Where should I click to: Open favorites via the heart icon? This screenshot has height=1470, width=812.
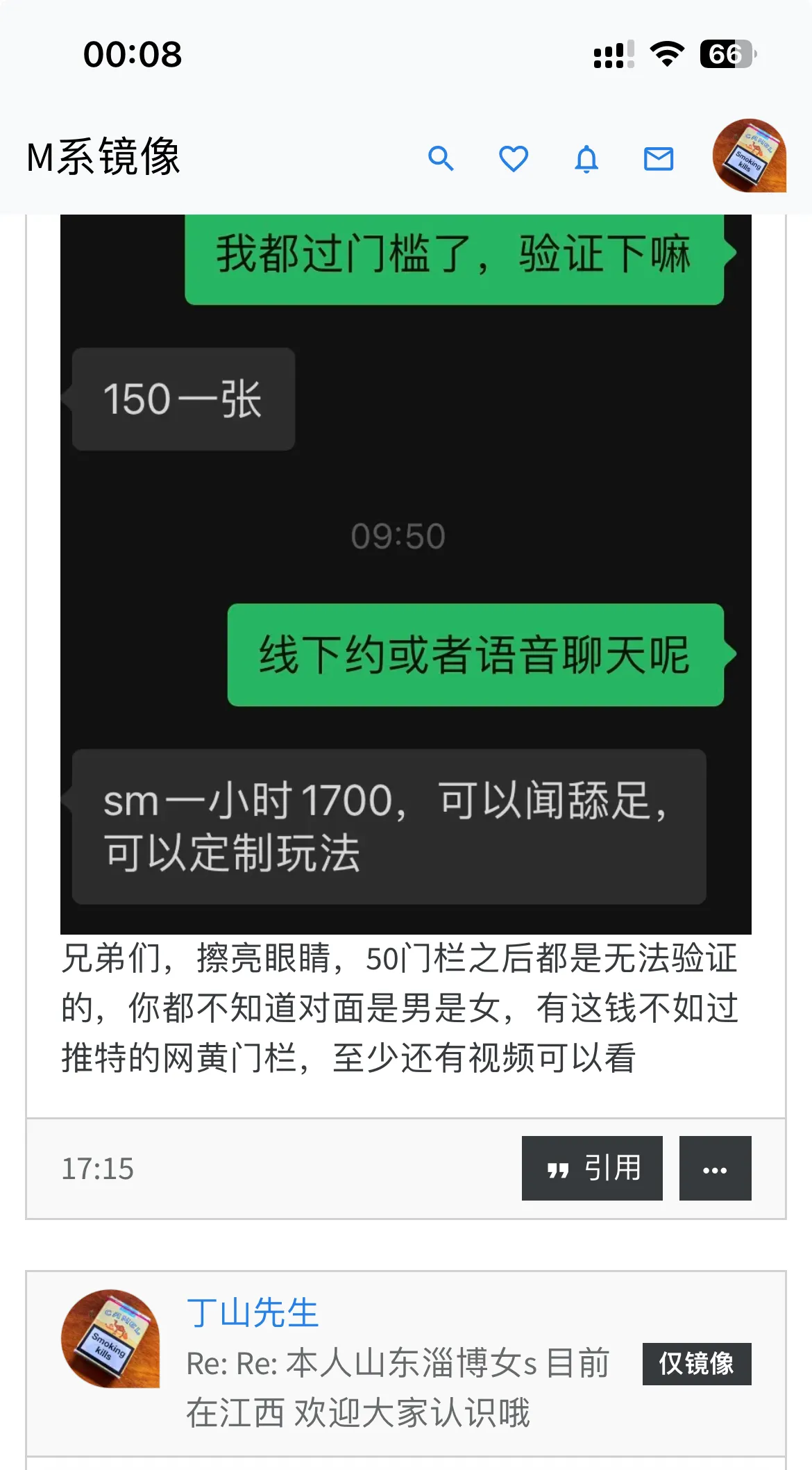tap(514, 159)
